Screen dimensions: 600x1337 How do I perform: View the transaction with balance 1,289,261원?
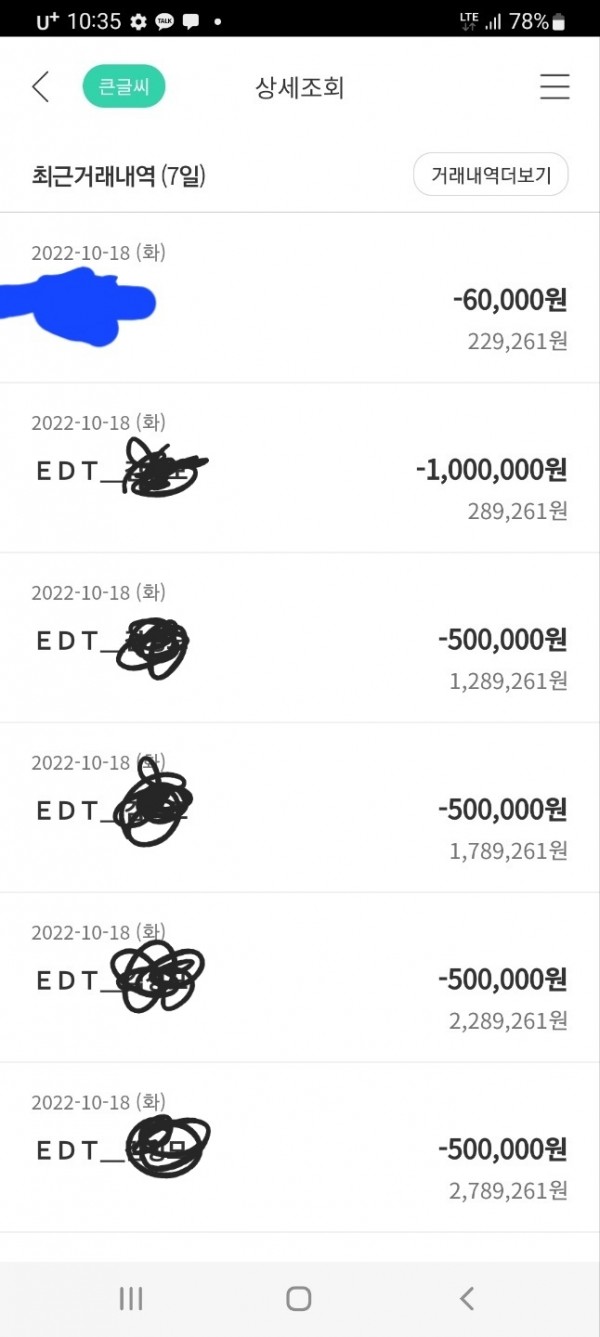(x=300, y=638)
